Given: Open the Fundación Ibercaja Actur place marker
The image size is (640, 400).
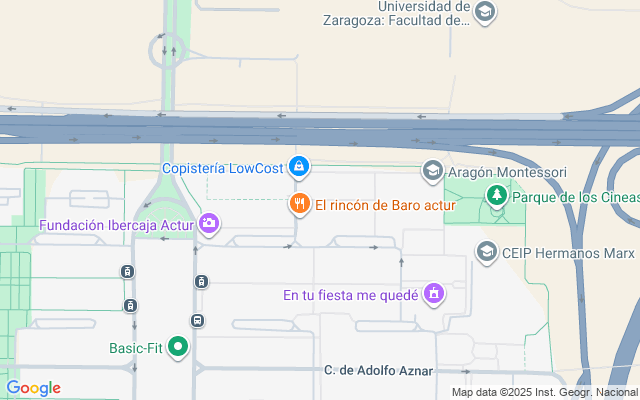Looking at the screenshot, I should pyautogui.click(x=209, y=224).
